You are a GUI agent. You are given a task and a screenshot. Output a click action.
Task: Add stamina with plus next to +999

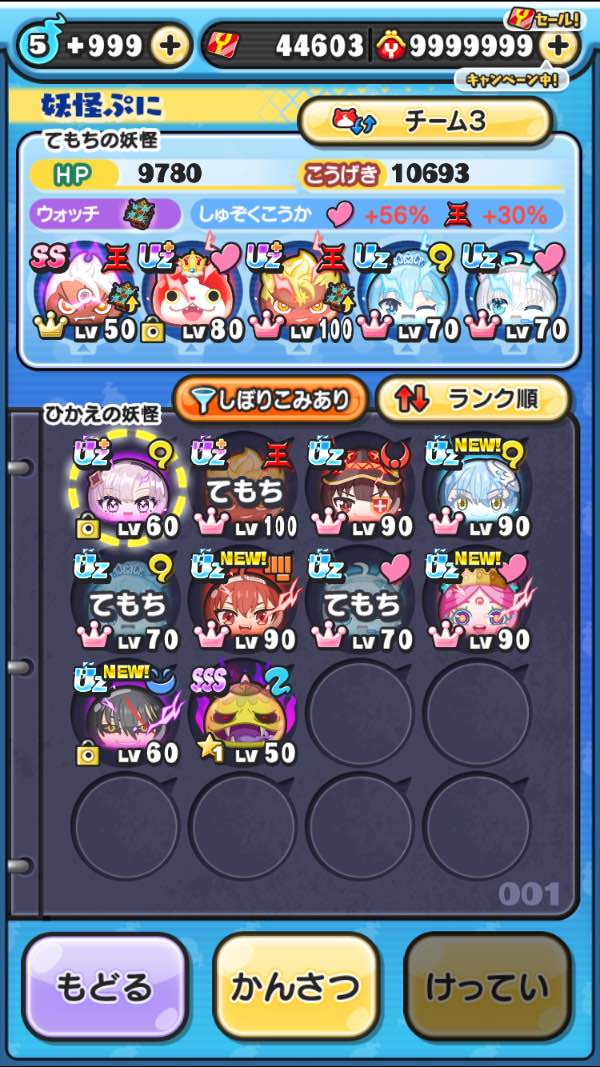pyautogui.click(x=169, y=46)
